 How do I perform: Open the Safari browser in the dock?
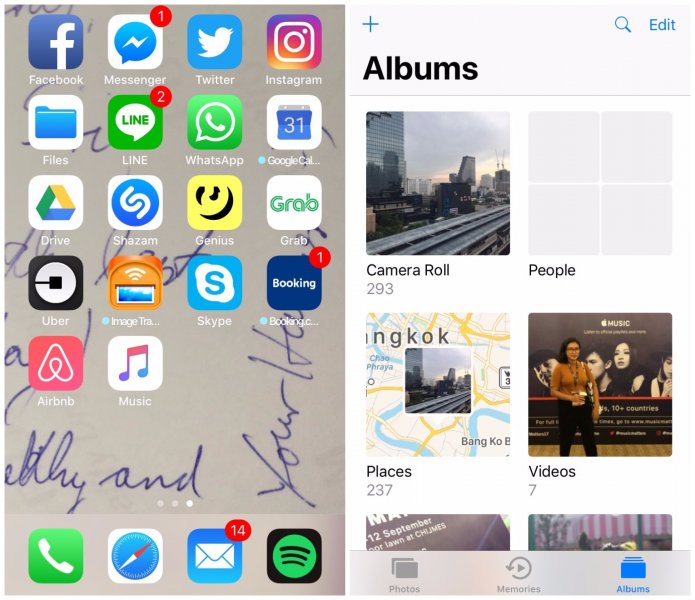[135, 556]
